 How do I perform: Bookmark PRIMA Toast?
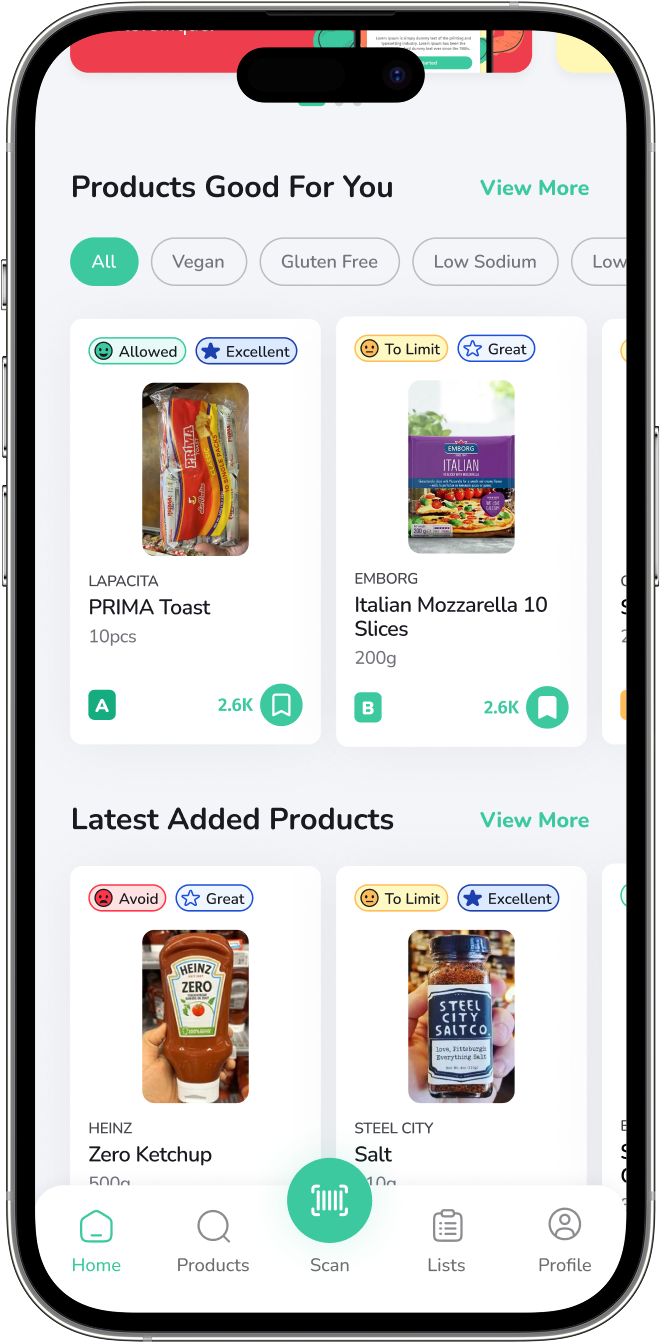coord(281,705)
